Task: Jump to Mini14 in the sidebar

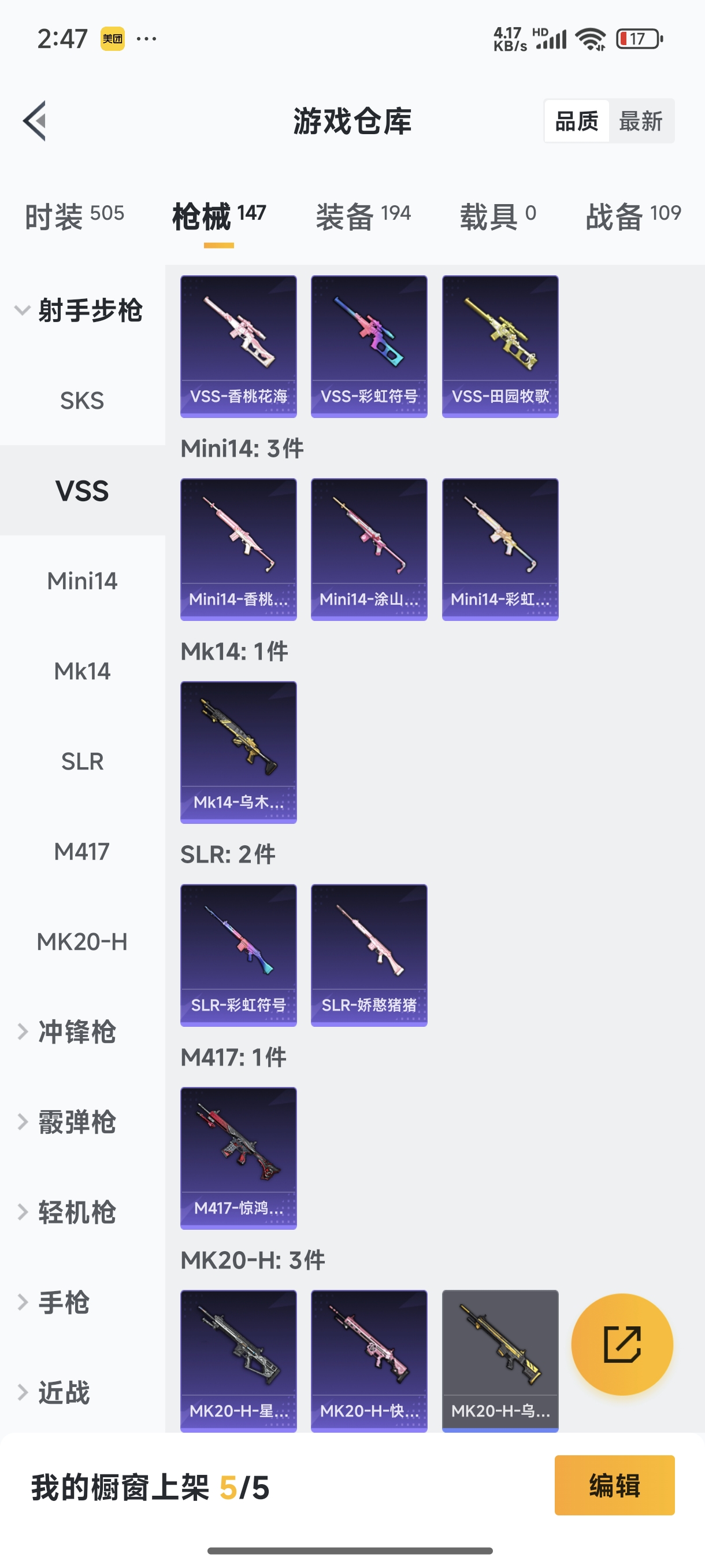Action: pyautogui.click(x=82, y=580)
